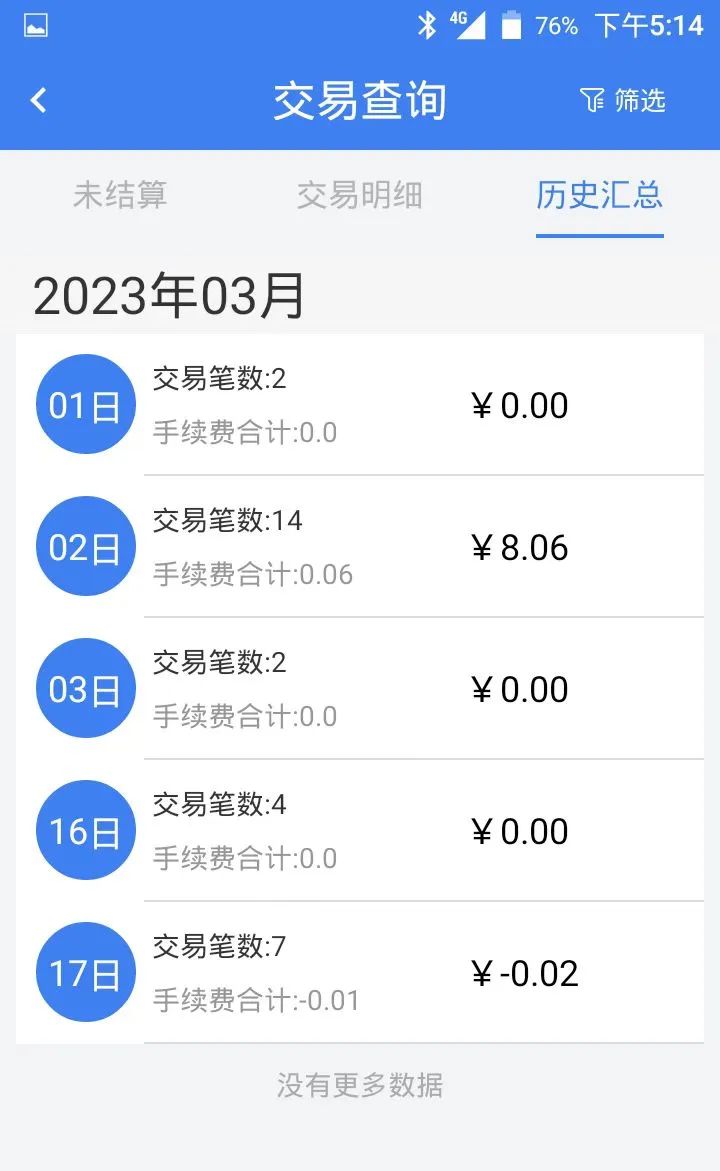Switch to the 未结算 tab
The image size is (720, 1171).
coord(120,197)
